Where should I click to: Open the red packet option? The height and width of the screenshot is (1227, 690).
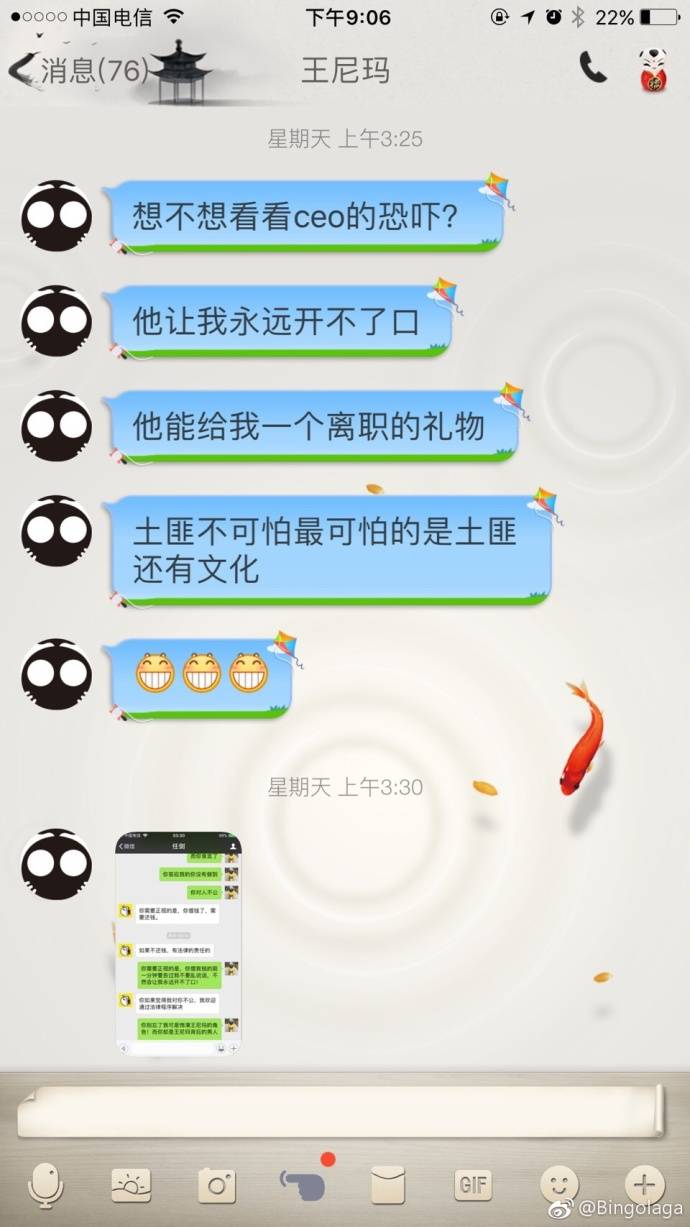[x=388, y=1186]
